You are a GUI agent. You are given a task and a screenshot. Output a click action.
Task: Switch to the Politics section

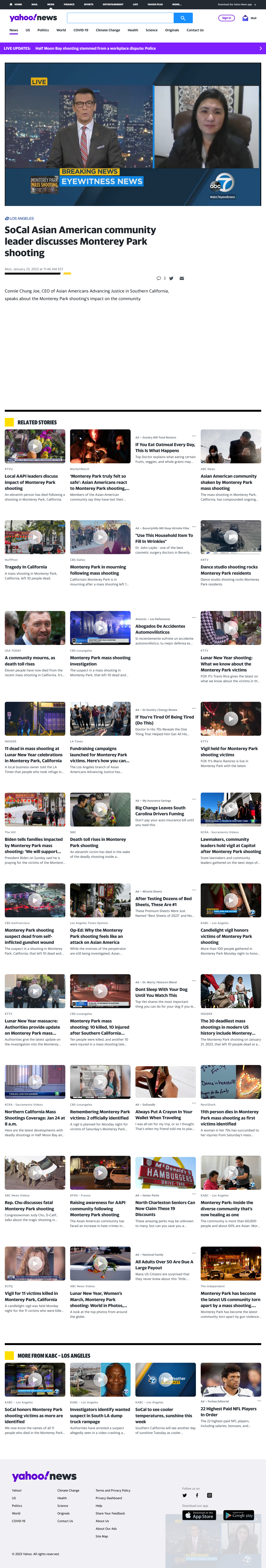click(x=43, y=30)
